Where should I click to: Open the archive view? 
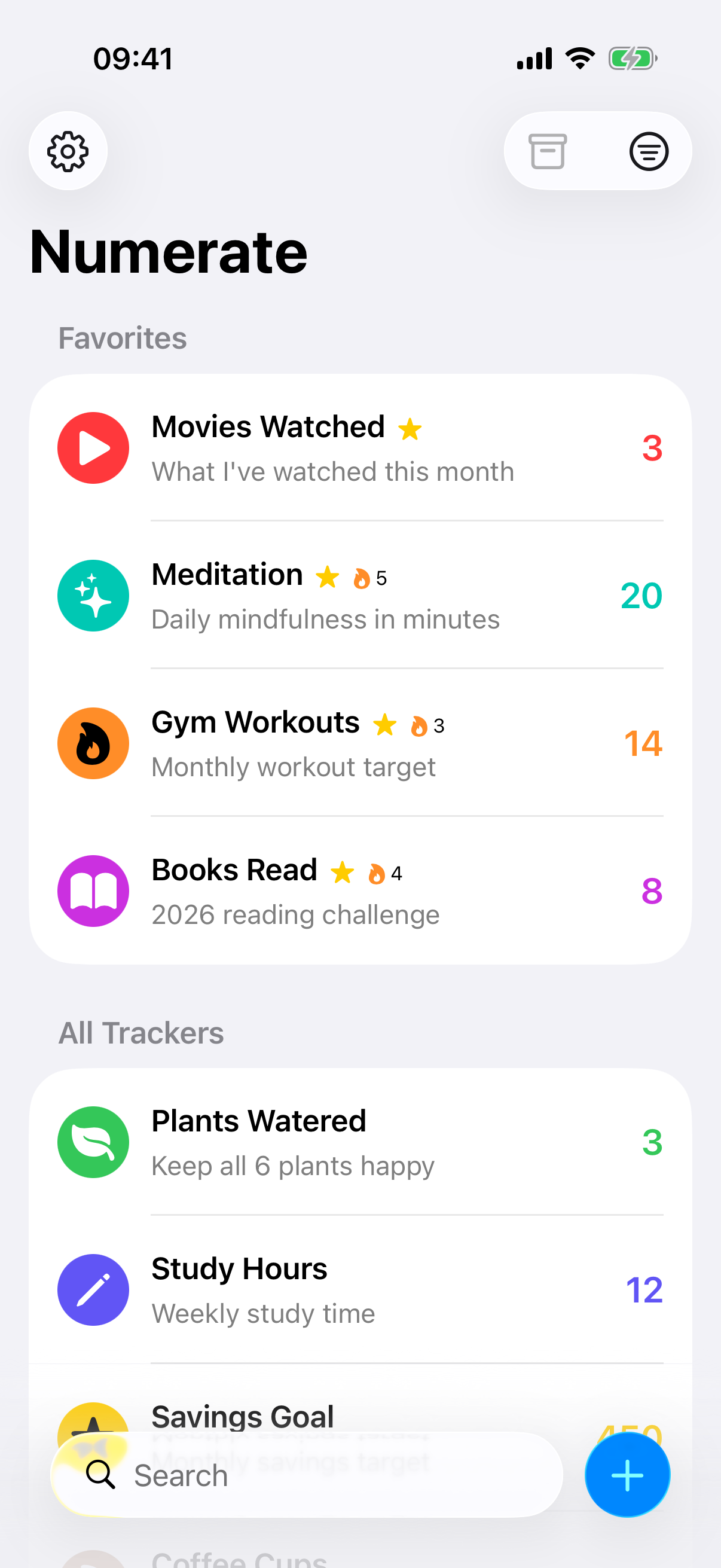tap(547, 151)
